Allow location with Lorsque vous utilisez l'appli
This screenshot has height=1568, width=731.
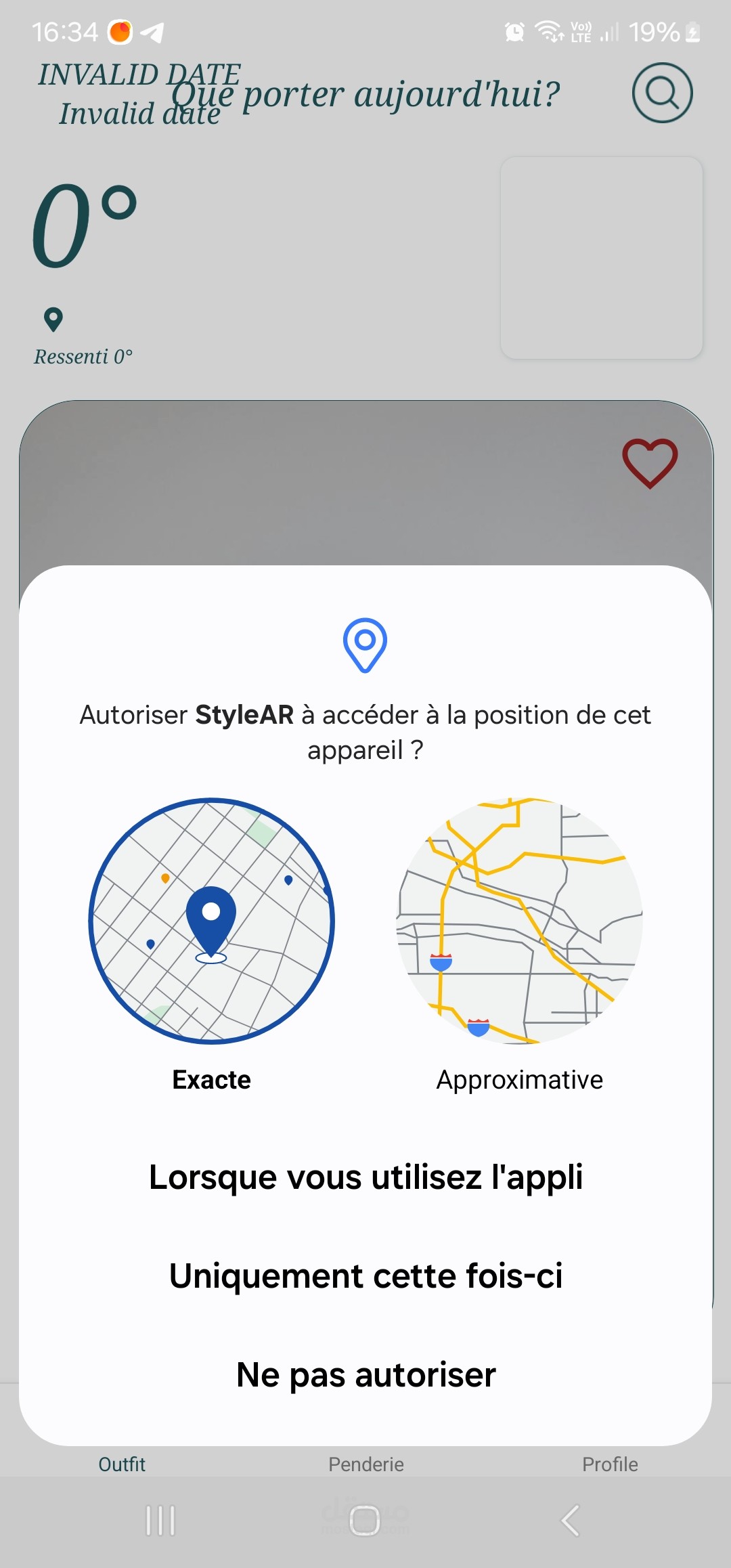point(365,1177)
